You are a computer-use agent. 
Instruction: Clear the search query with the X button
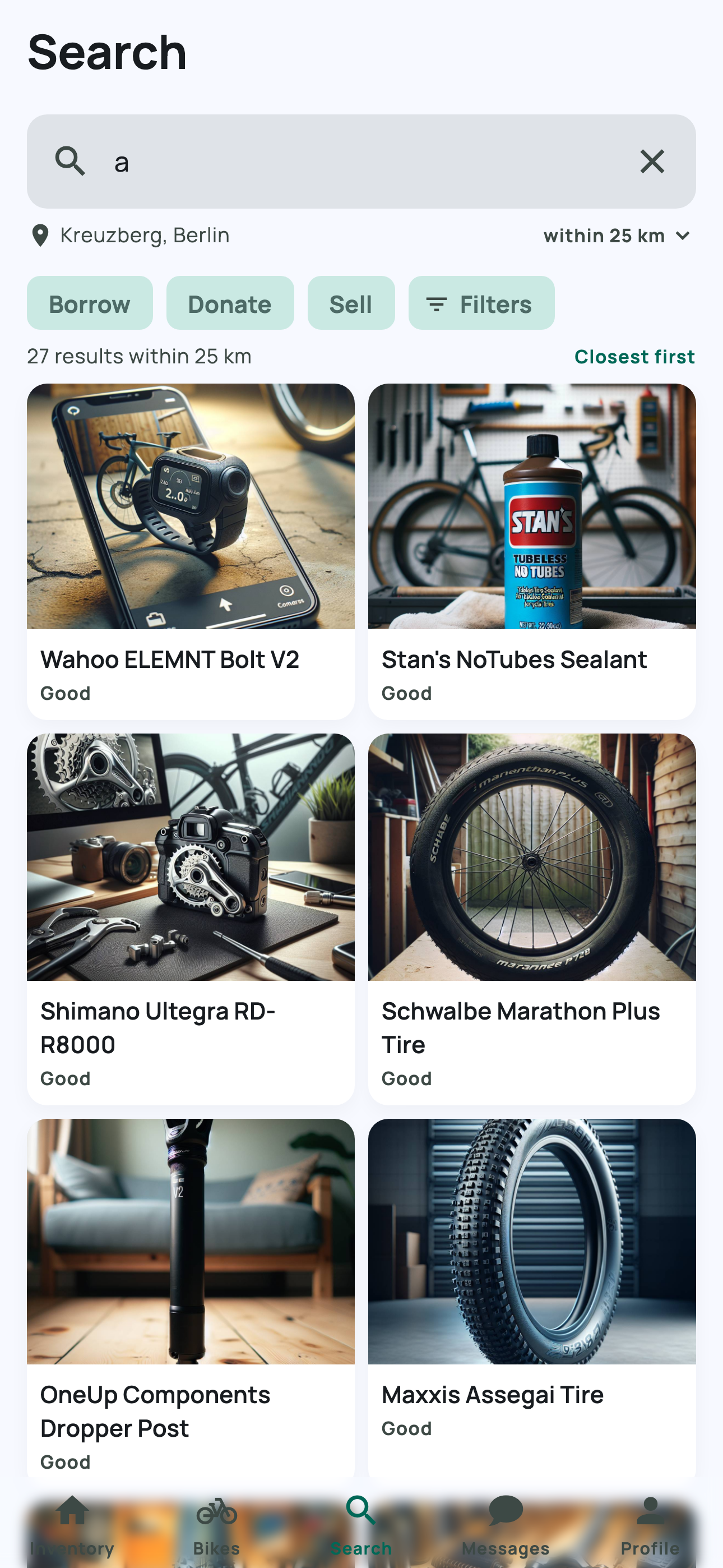point(652,162)
